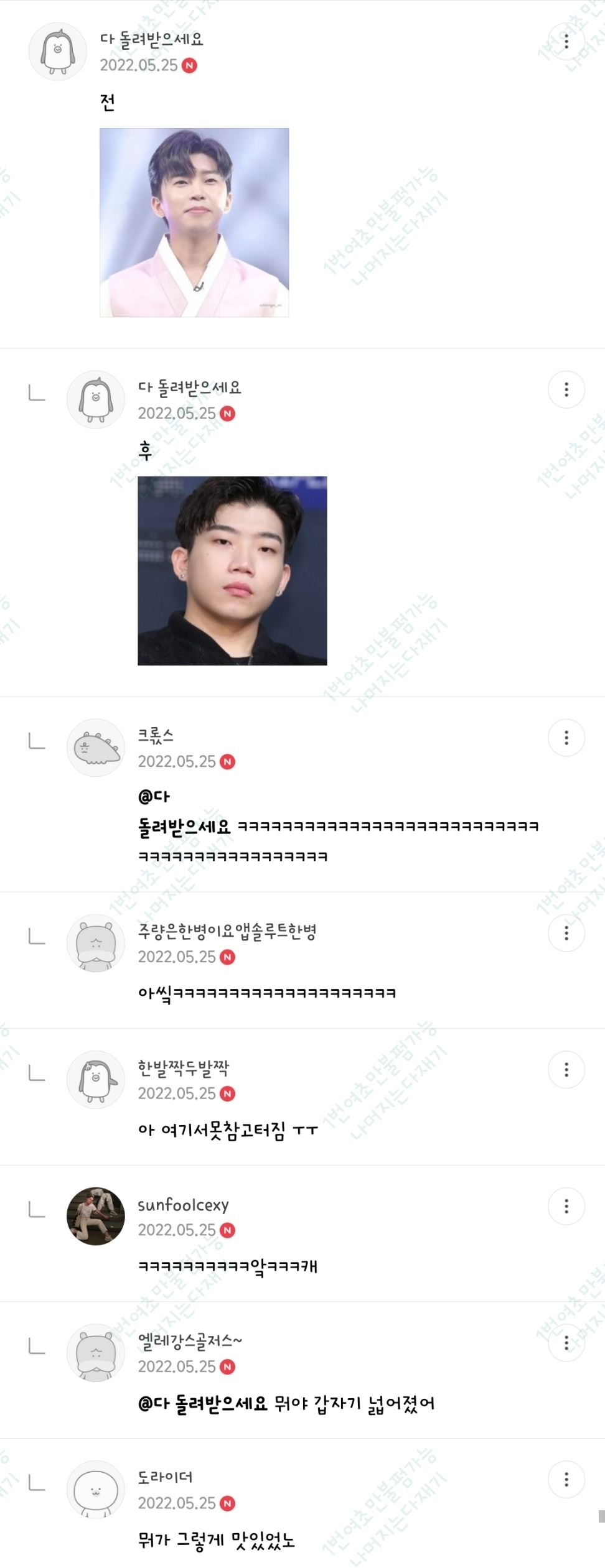Open more options on 주량은한병이요앱솔루트한병's reply
605x1568 pixels.
[x=566, y=933]
